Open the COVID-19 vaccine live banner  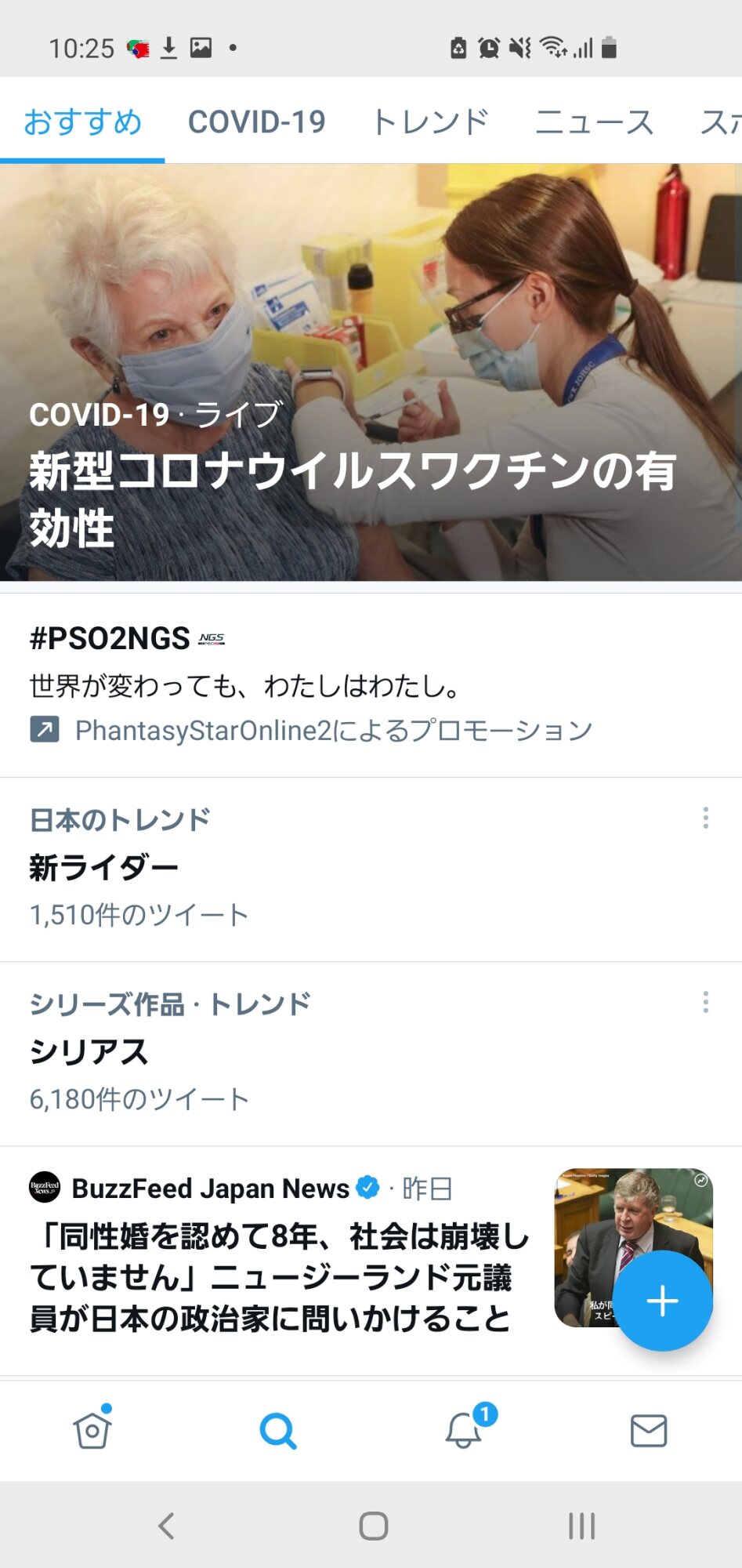[371, 372]
